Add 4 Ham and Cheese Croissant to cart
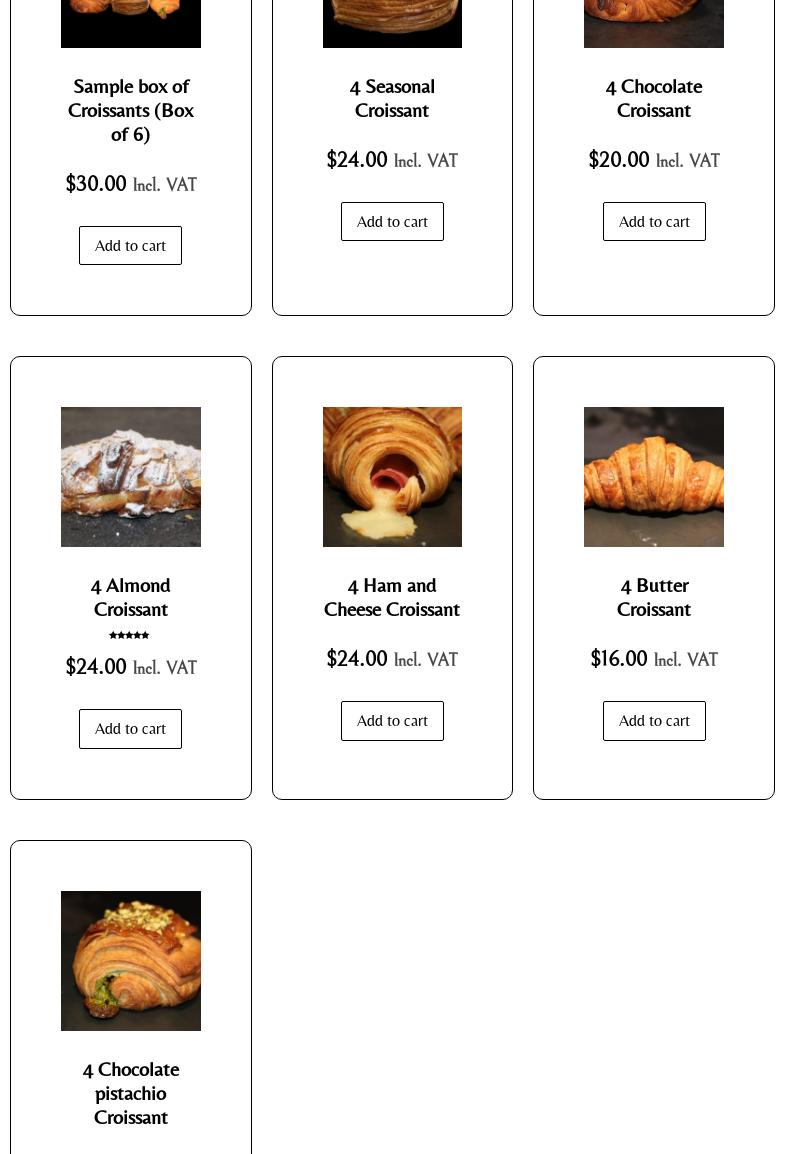This screenshot has height=1154, width=785. click(392, 720)
